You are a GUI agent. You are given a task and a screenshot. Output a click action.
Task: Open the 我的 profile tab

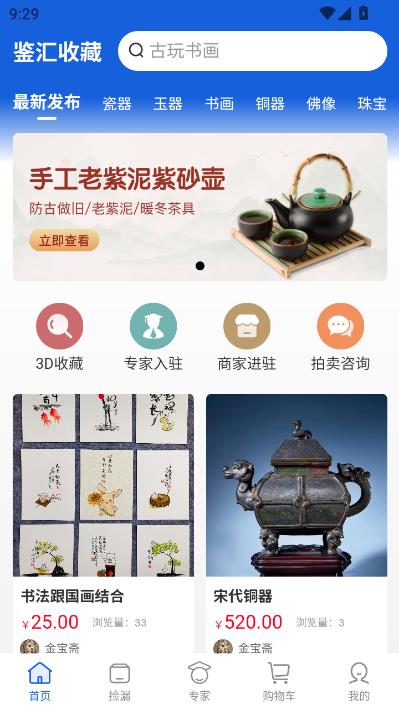click(359, 681)
